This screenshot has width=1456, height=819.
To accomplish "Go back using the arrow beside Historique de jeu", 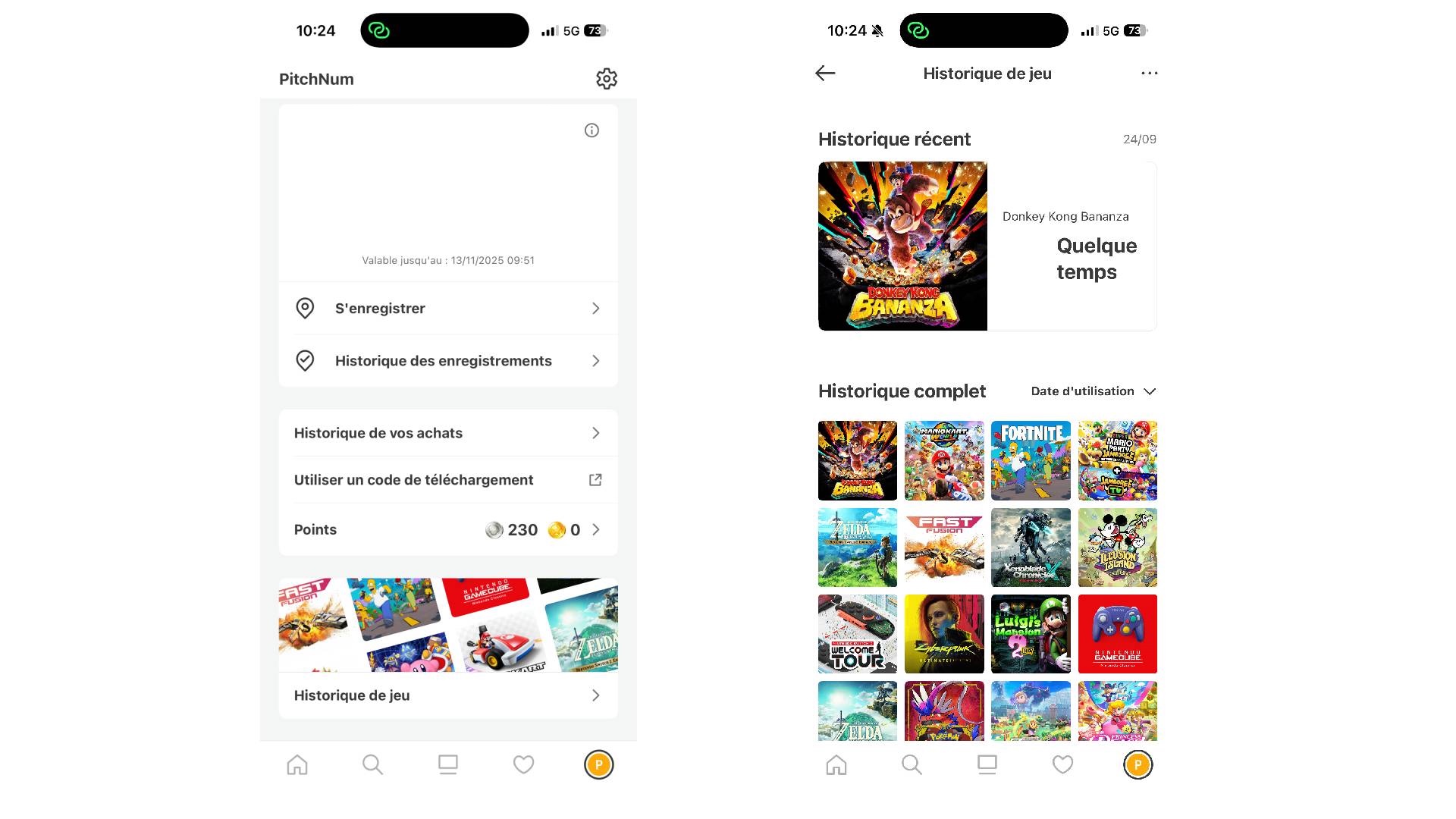I will pos(825,74).
